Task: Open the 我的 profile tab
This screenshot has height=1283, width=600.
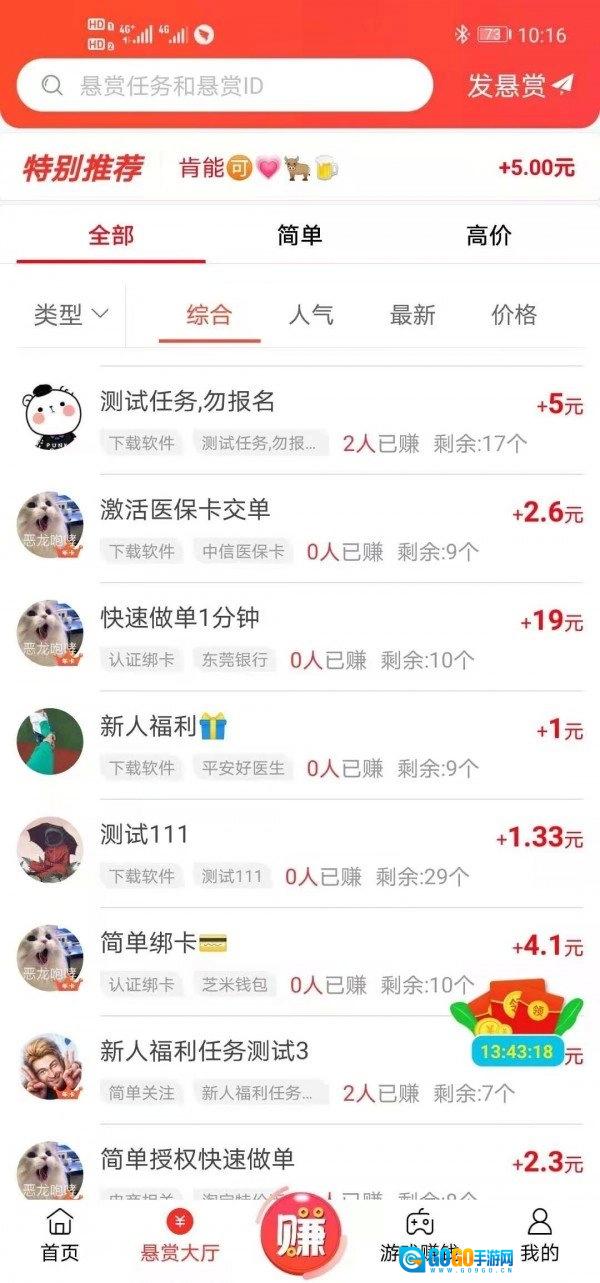Action: [539, 1234]
